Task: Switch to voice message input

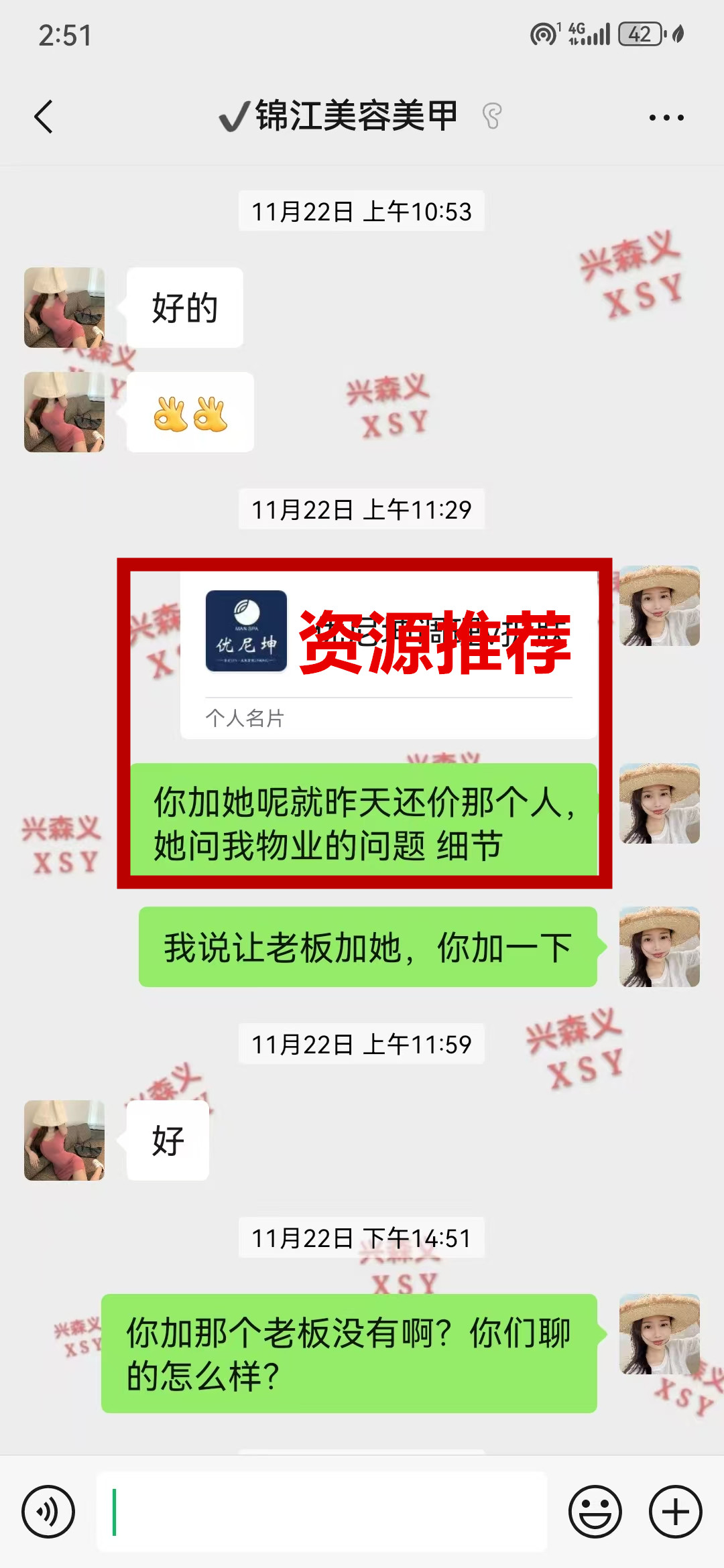Action: (x=48, y=1512)
